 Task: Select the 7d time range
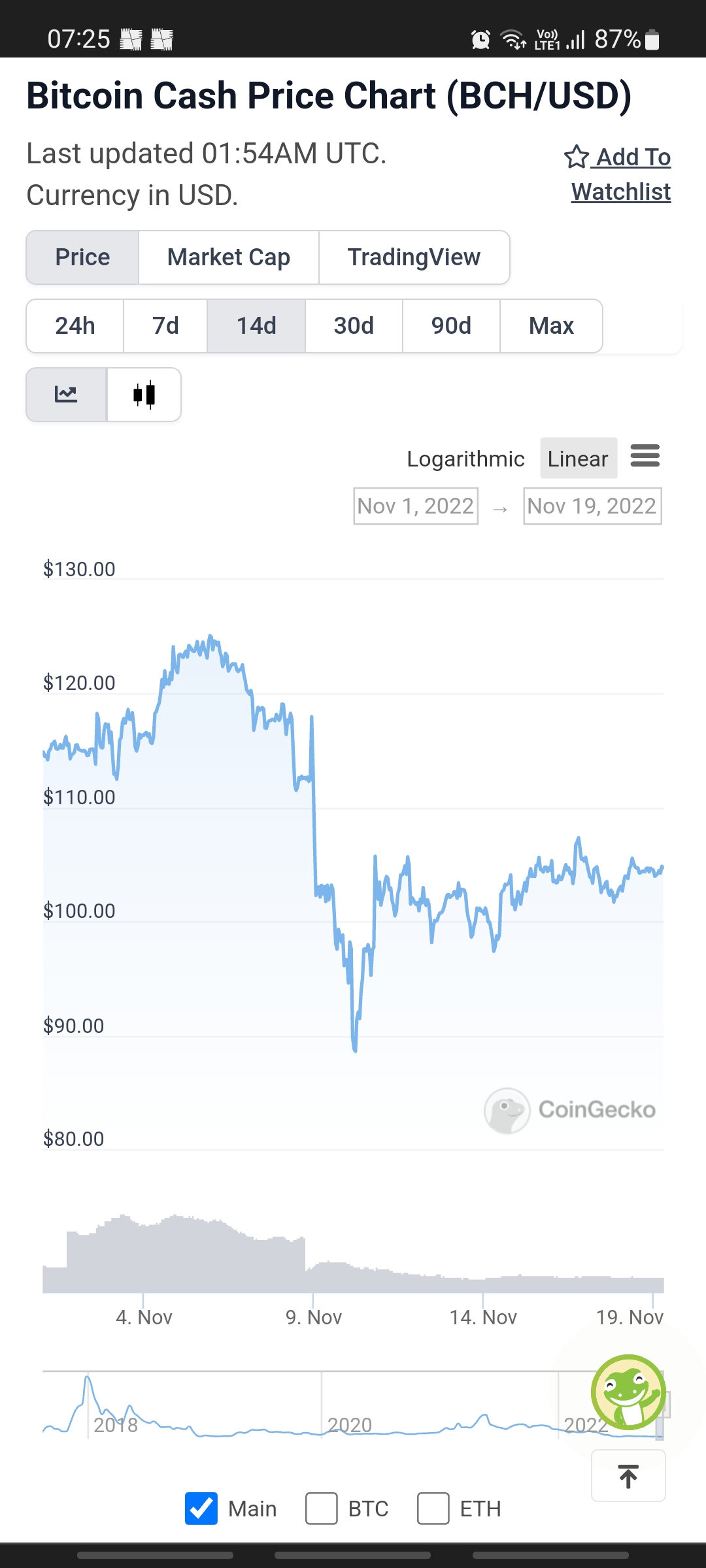click(x=165, y=326)
